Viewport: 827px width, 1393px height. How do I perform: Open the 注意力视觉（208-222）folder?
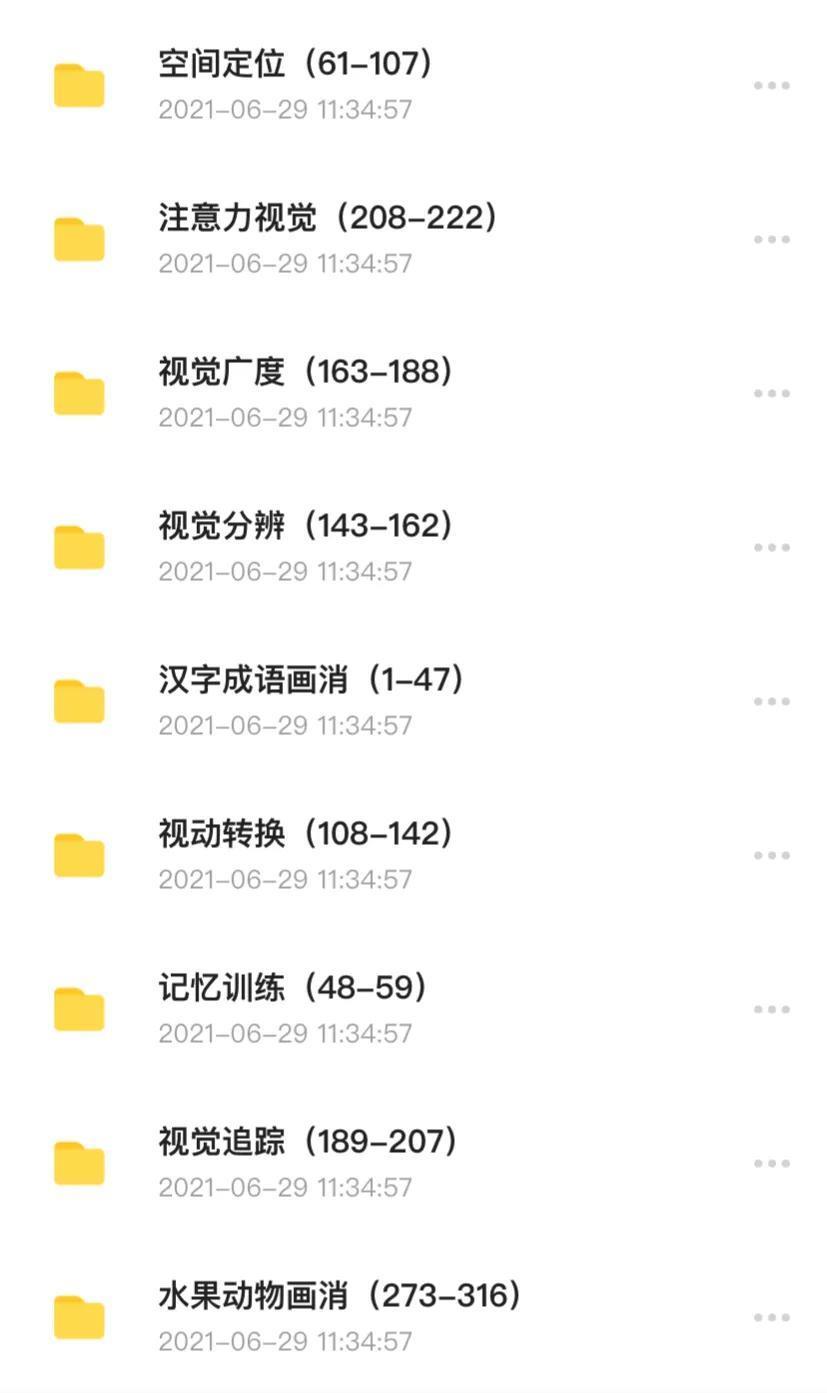(x=413, y=239)
